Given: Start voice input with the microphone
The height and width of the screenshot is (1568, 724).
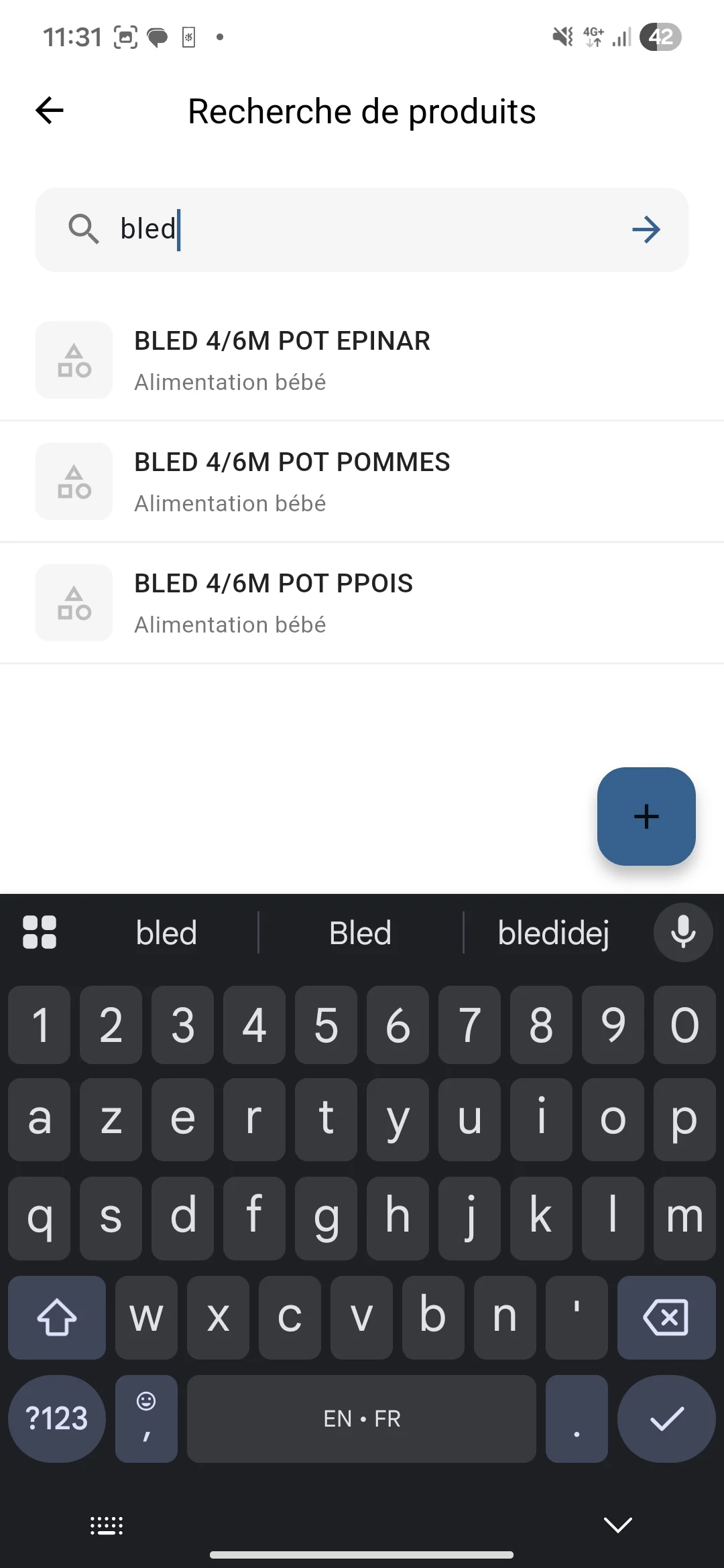Looking at the screenshot, I should coord(683,932).
